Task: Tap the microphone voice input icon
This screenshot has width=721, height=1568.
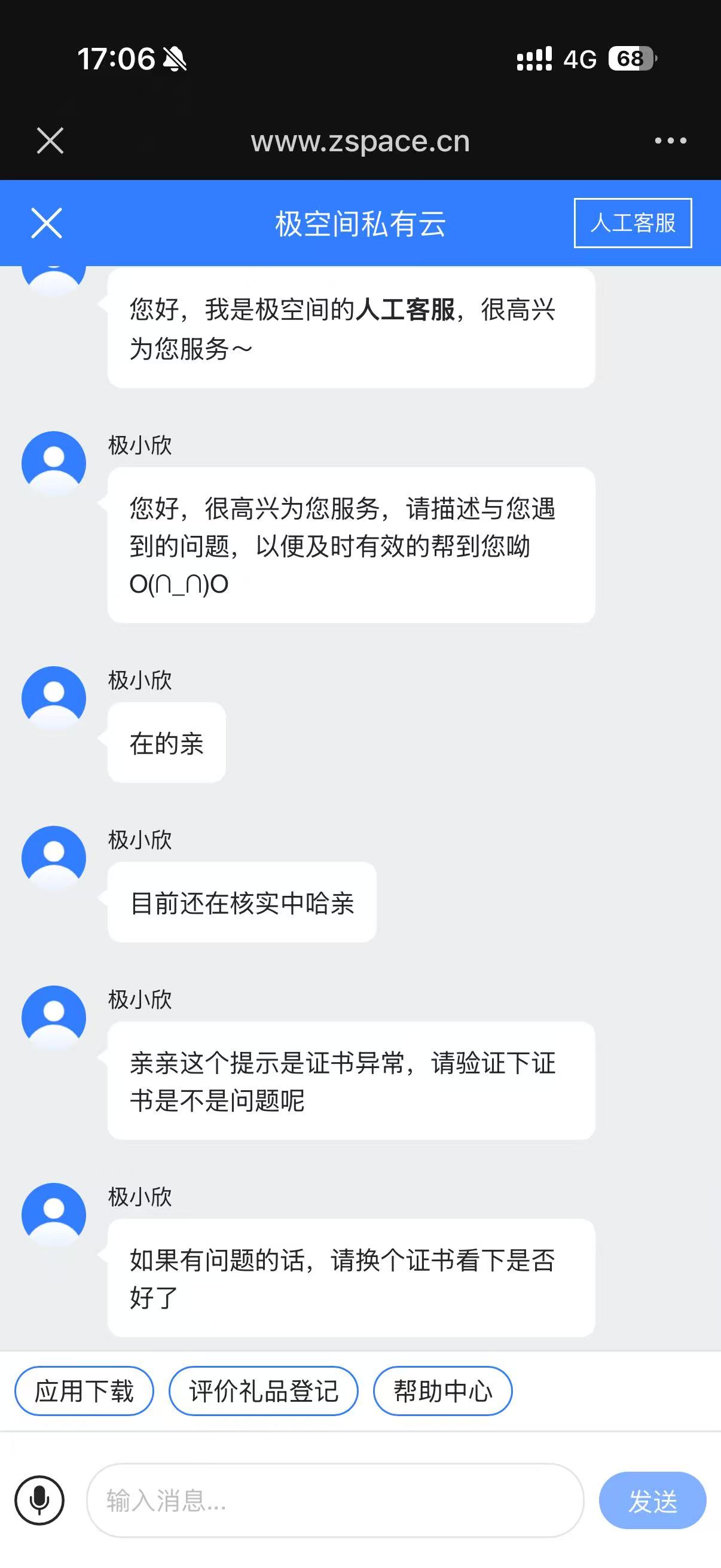Action: point(39,1500)
